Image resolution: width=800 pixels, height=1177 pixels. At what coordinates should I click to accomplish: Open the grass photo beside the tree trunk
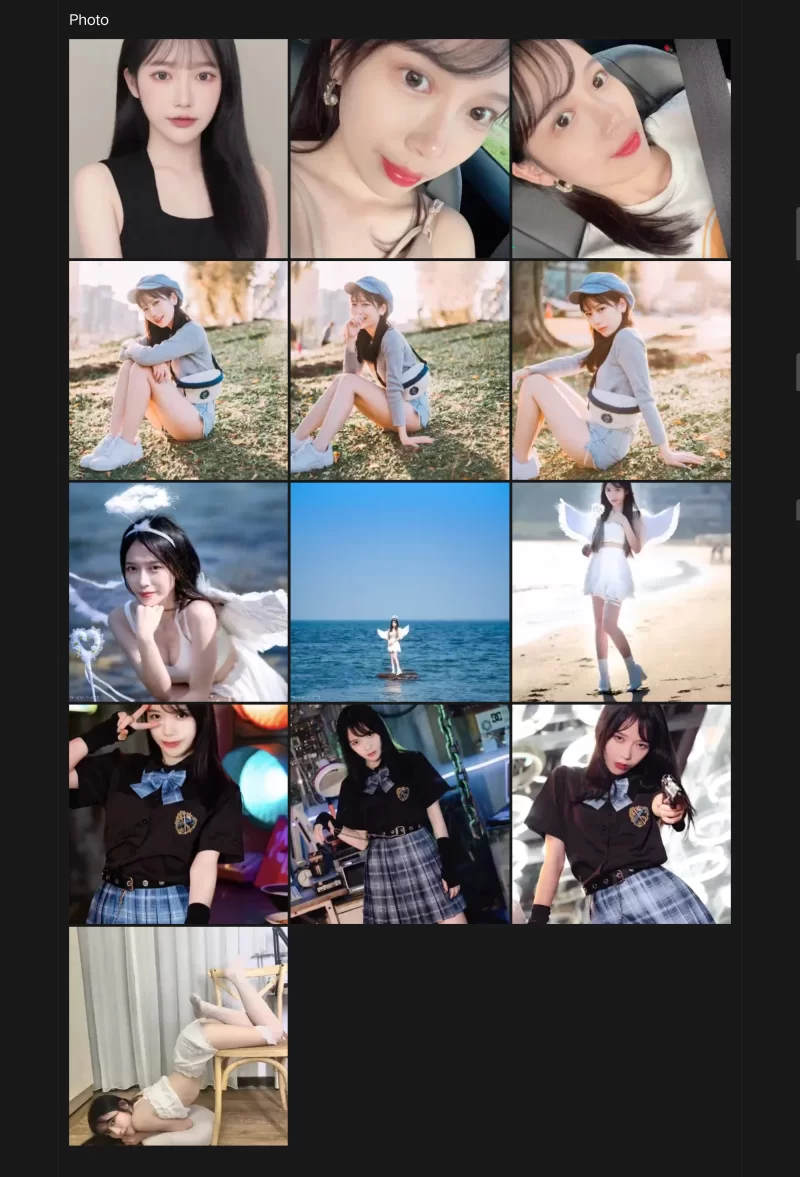coord(621,371)
